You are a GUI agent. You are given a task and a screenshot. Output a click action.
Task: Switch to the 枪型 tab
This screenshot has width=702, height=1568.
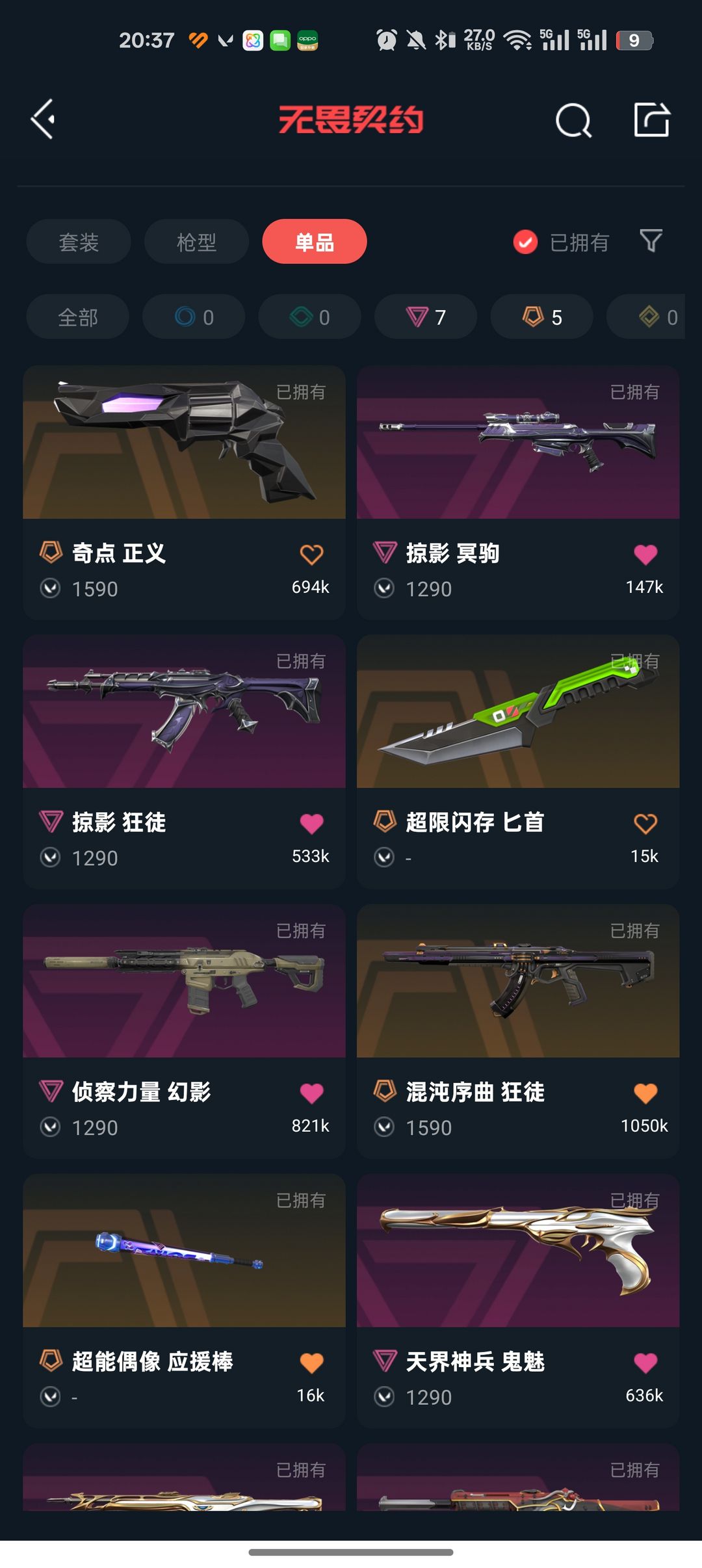click(196, 242)
